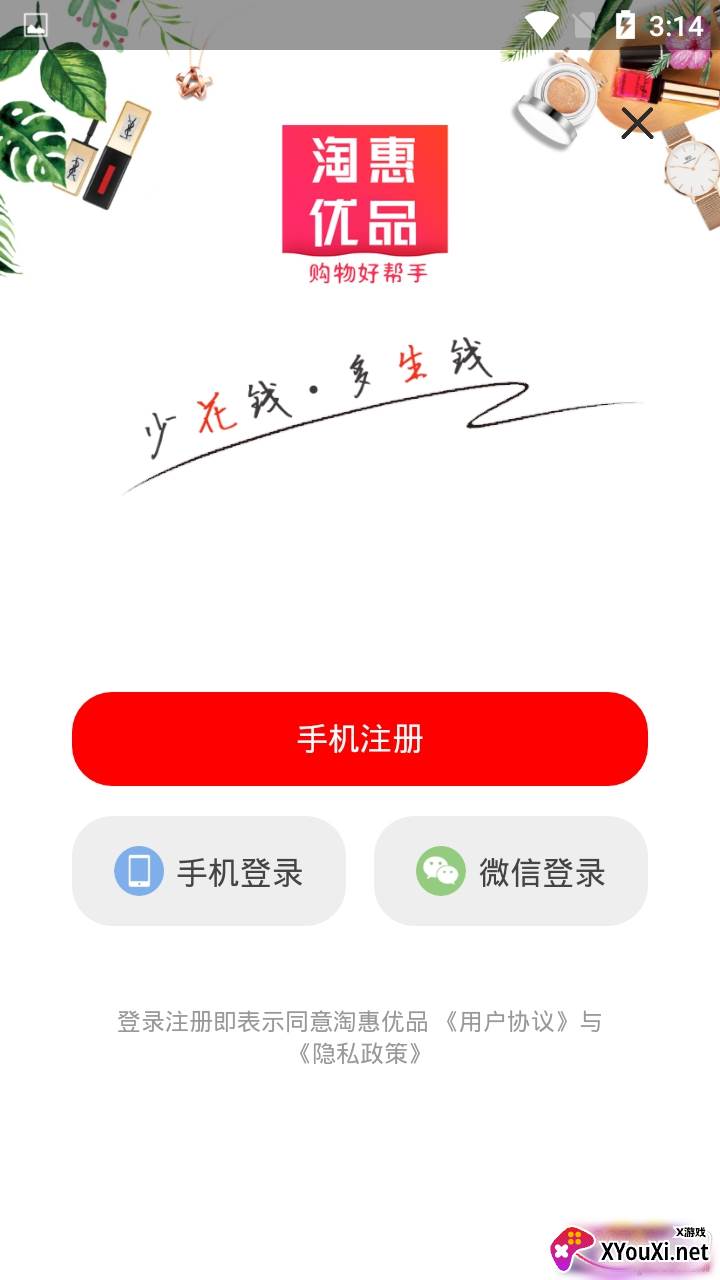View the 《隐私政策》 link

tap(360, 1054)
